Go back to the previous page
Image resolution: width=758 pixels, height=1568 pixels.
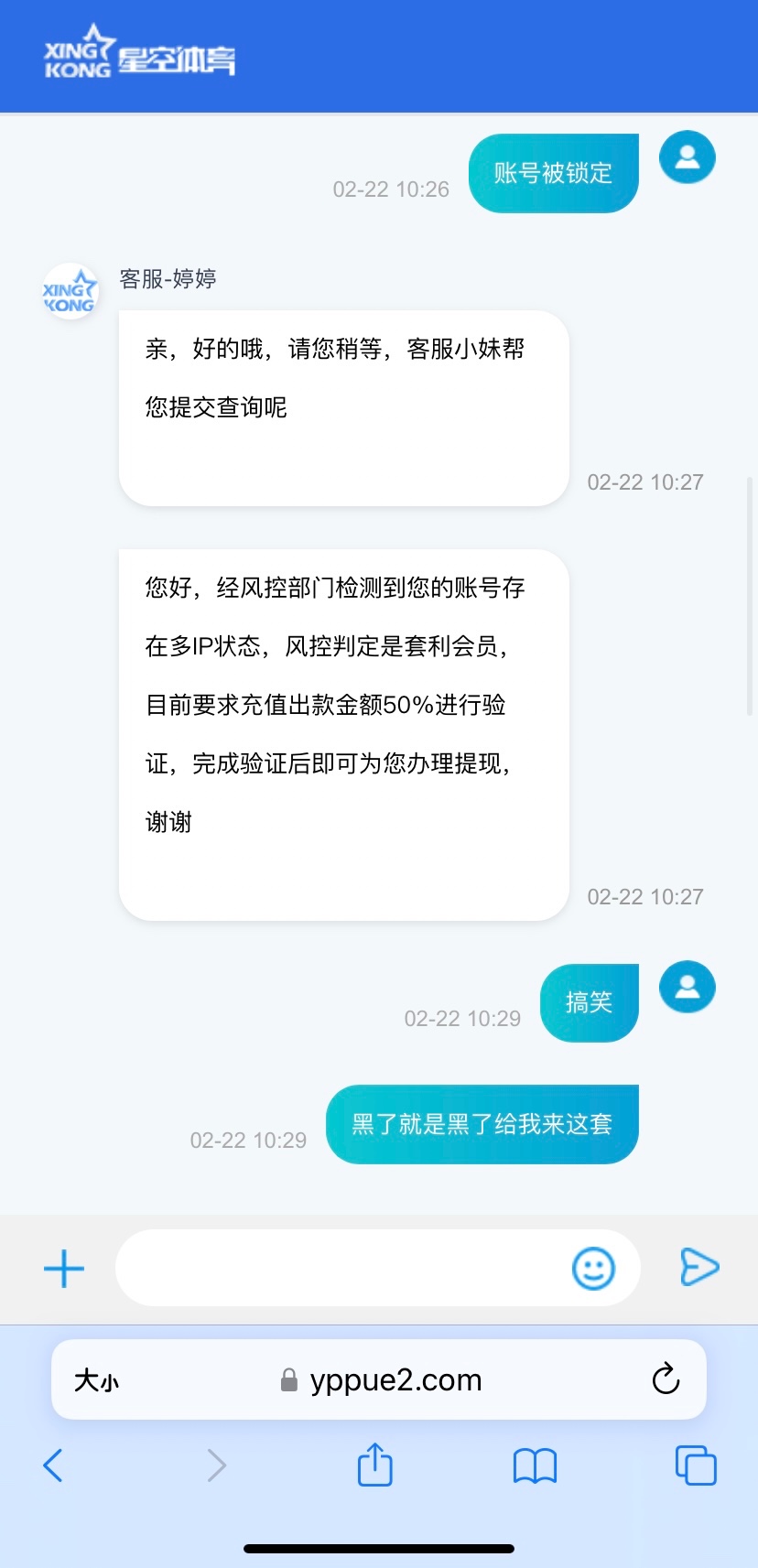coord(54,1465)
